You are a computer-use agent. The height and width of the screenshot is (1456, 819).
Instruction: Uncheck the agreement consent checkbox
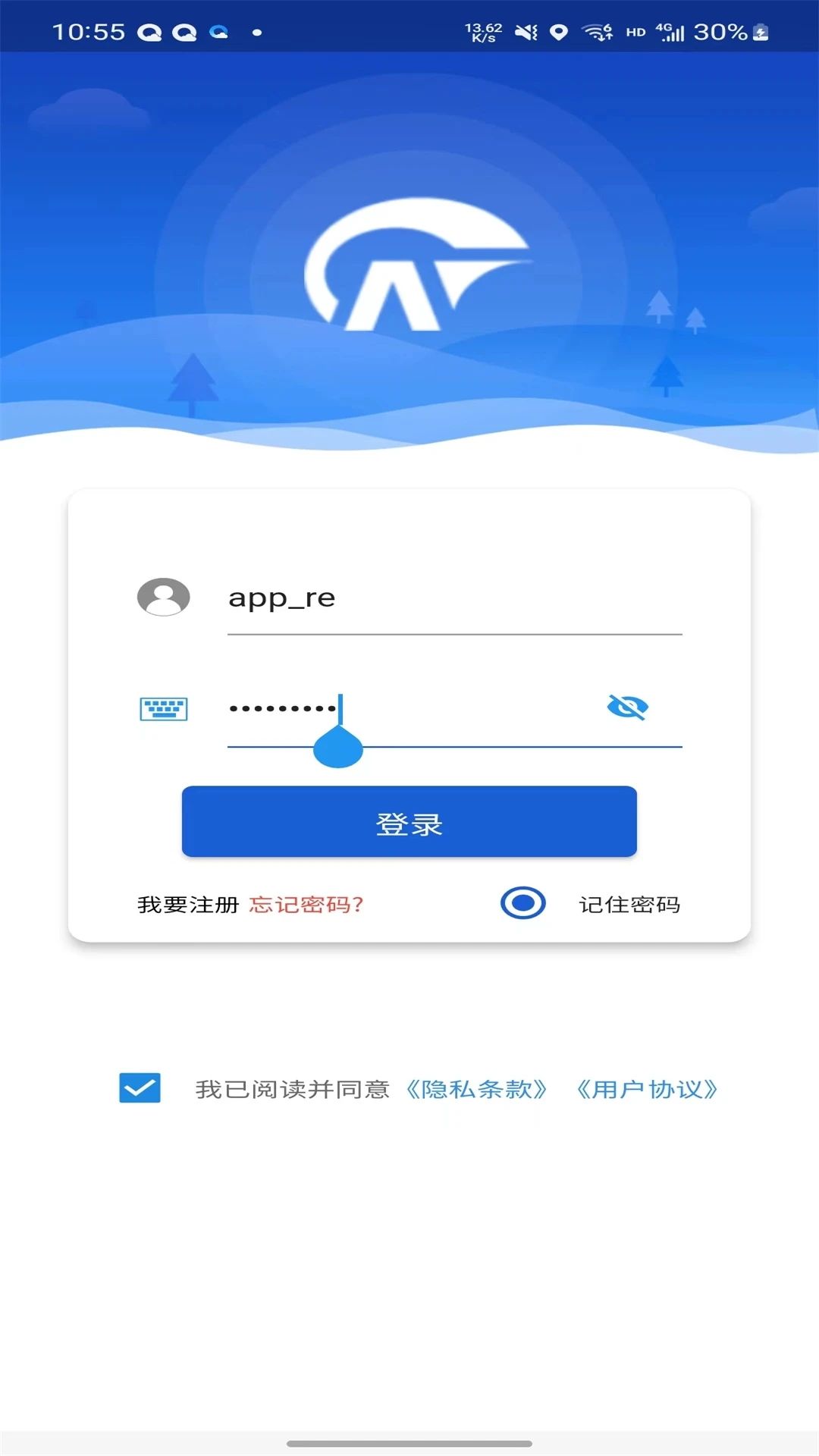[141, 1089]
